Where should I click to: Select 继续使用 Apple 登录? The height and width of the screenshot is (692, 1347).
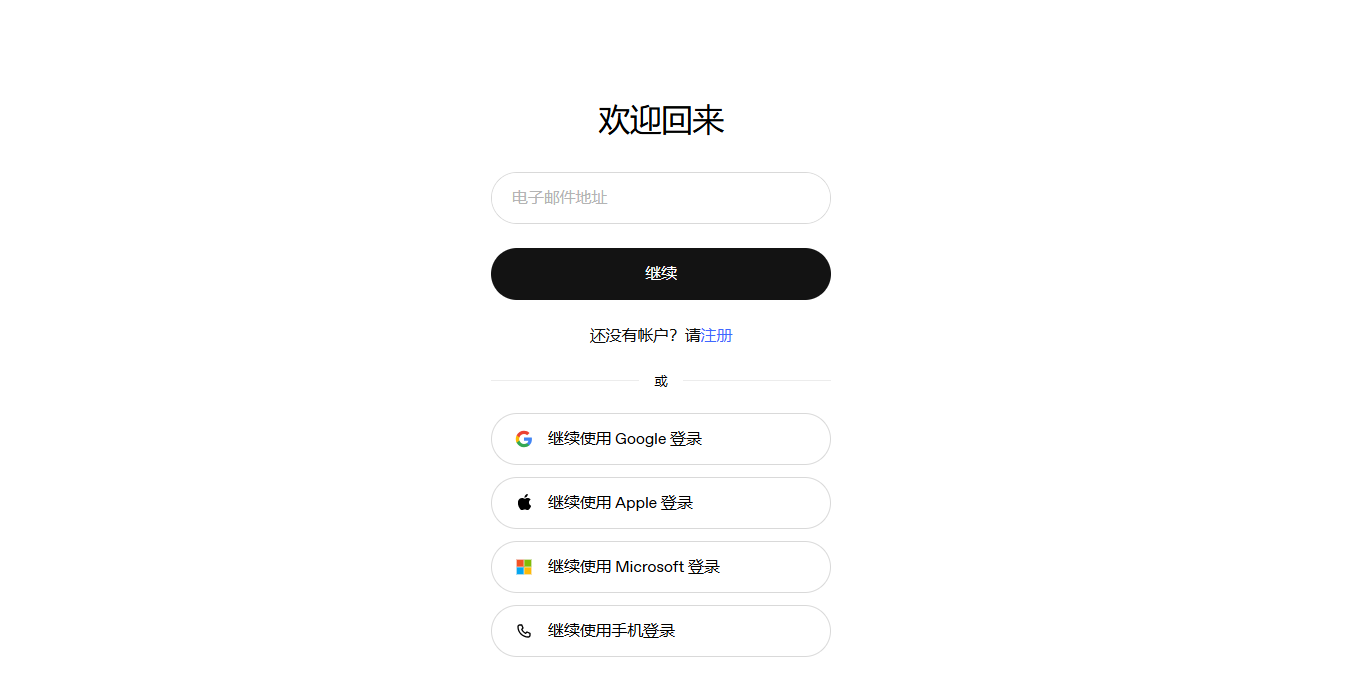coord(660,503)
